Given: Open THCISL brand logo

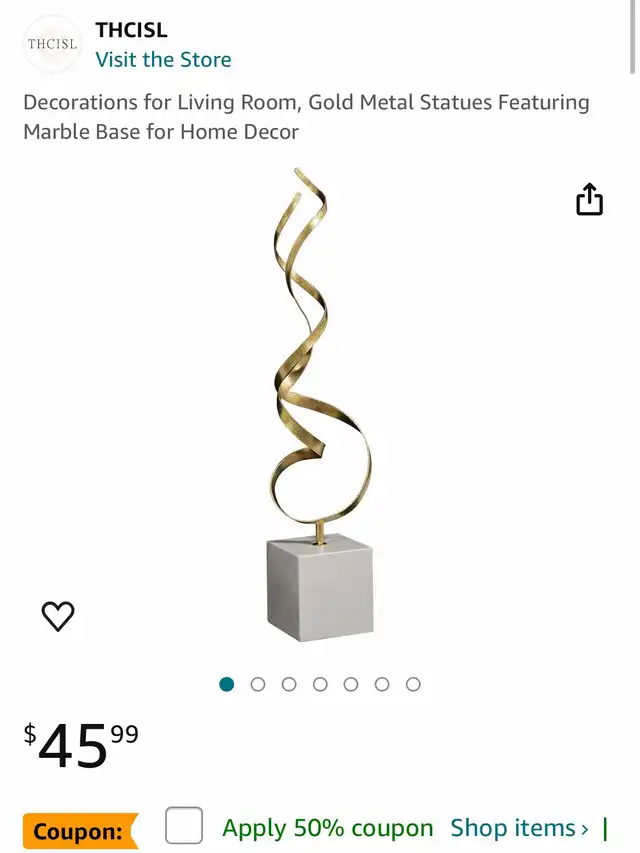Looking at the screenshot, I should (52, 44).
